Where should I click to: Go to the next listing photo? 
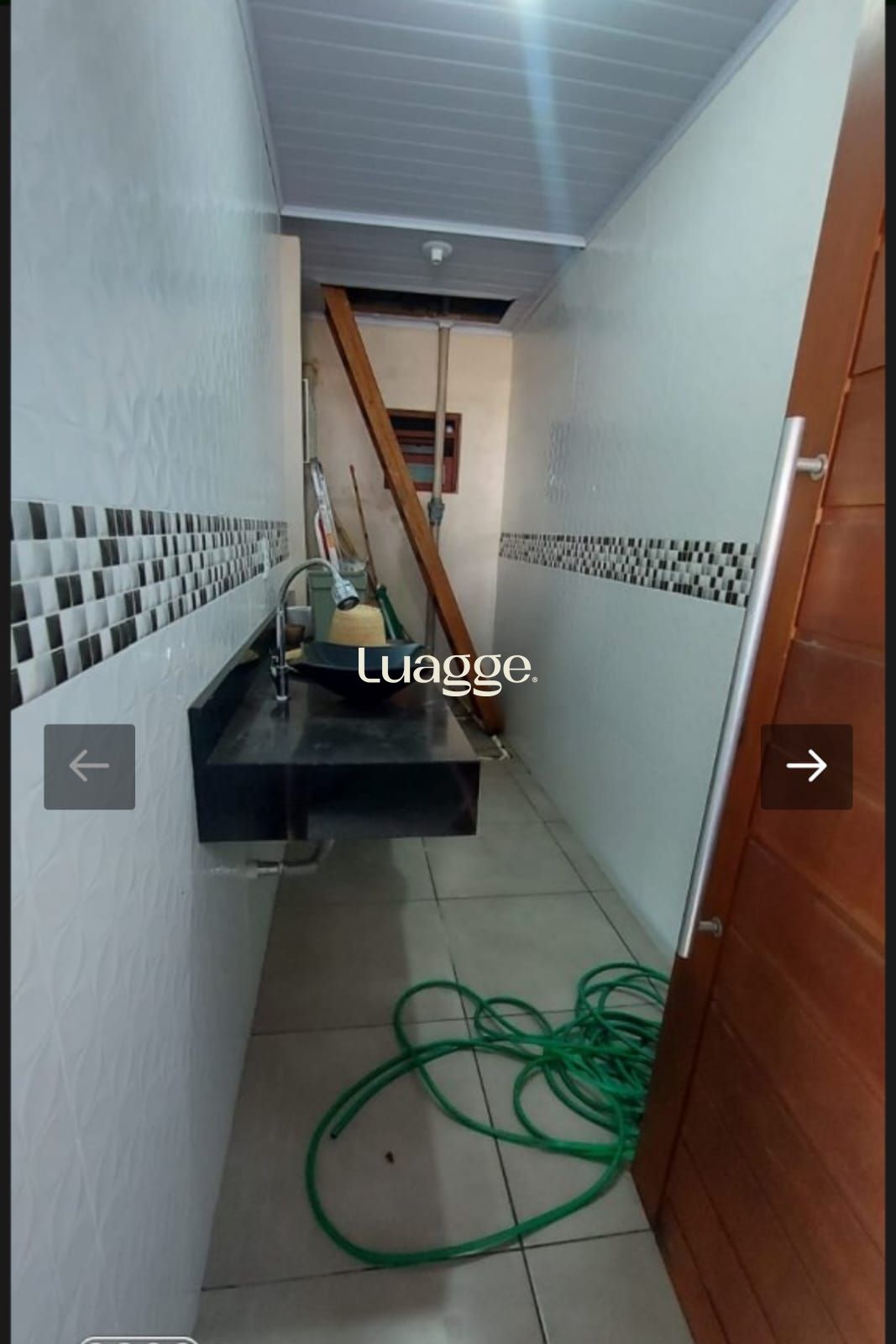point(806,766)
